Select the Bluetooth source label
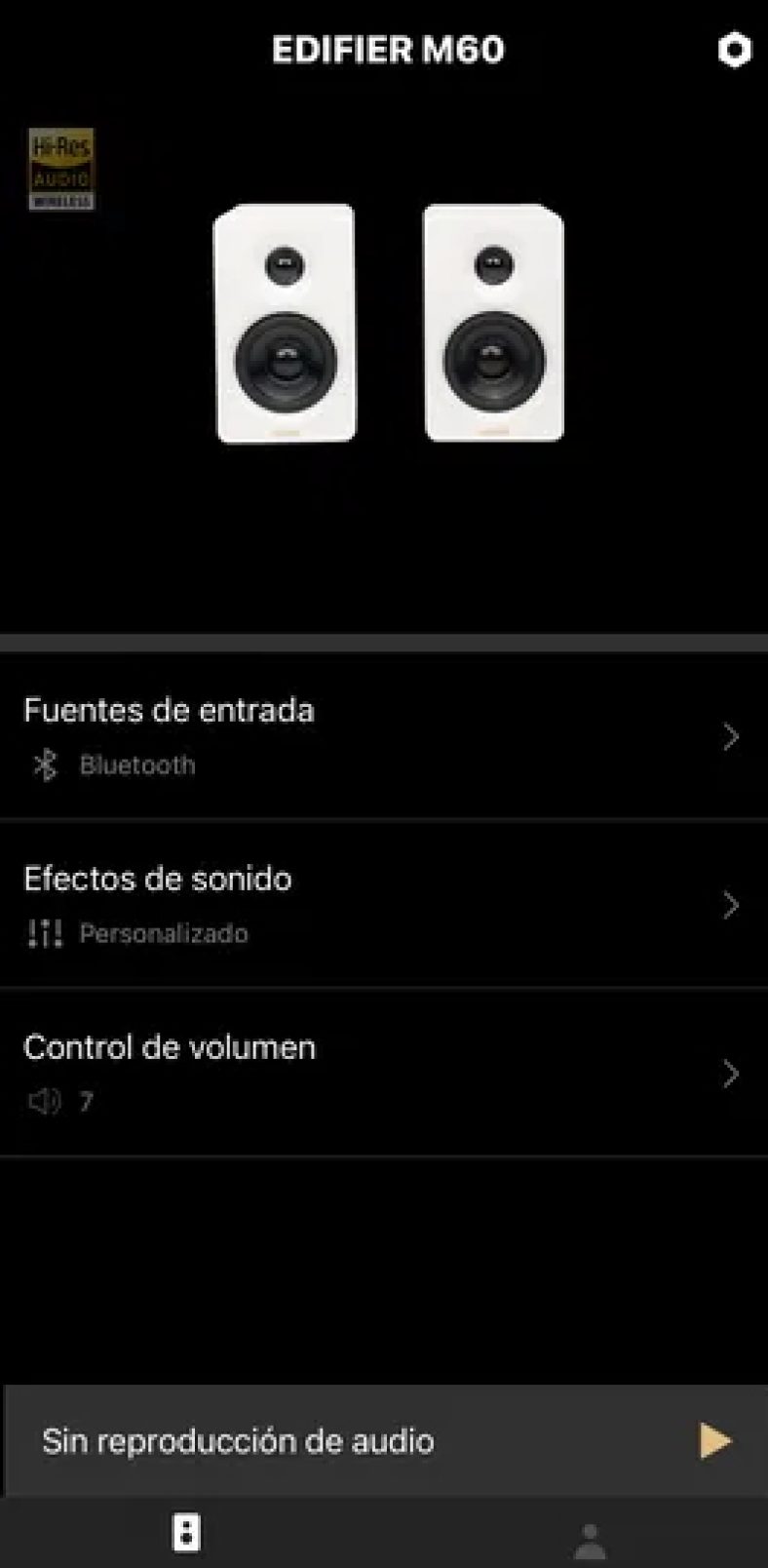The image size is (768, 1568). pos(136,764)
